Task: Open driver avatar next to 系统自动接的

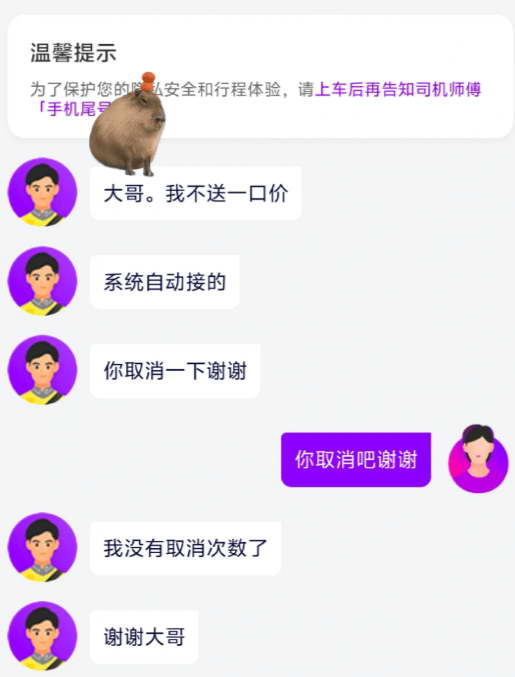Action: point(42,282)
